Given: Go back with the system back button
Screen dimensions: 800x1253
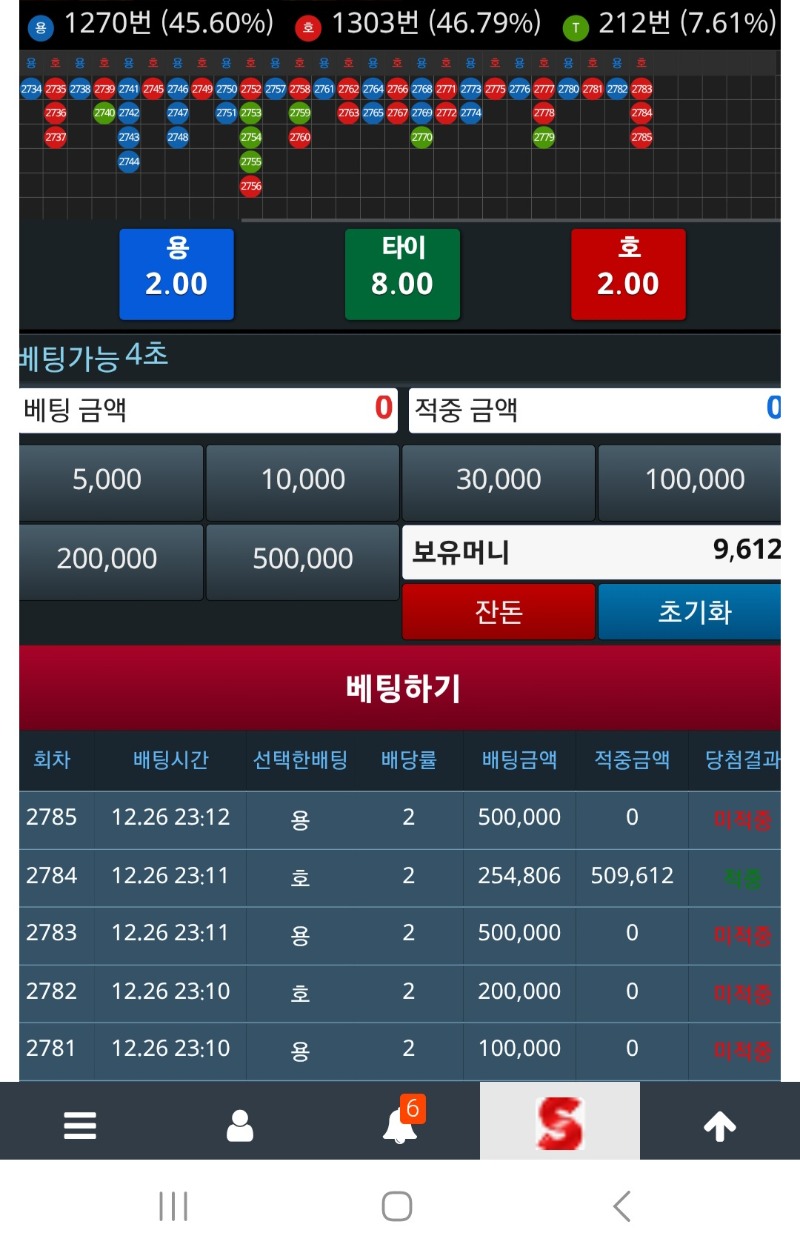Looking at the screenshot, I should pyautogui.click(x=622, y=1206).
